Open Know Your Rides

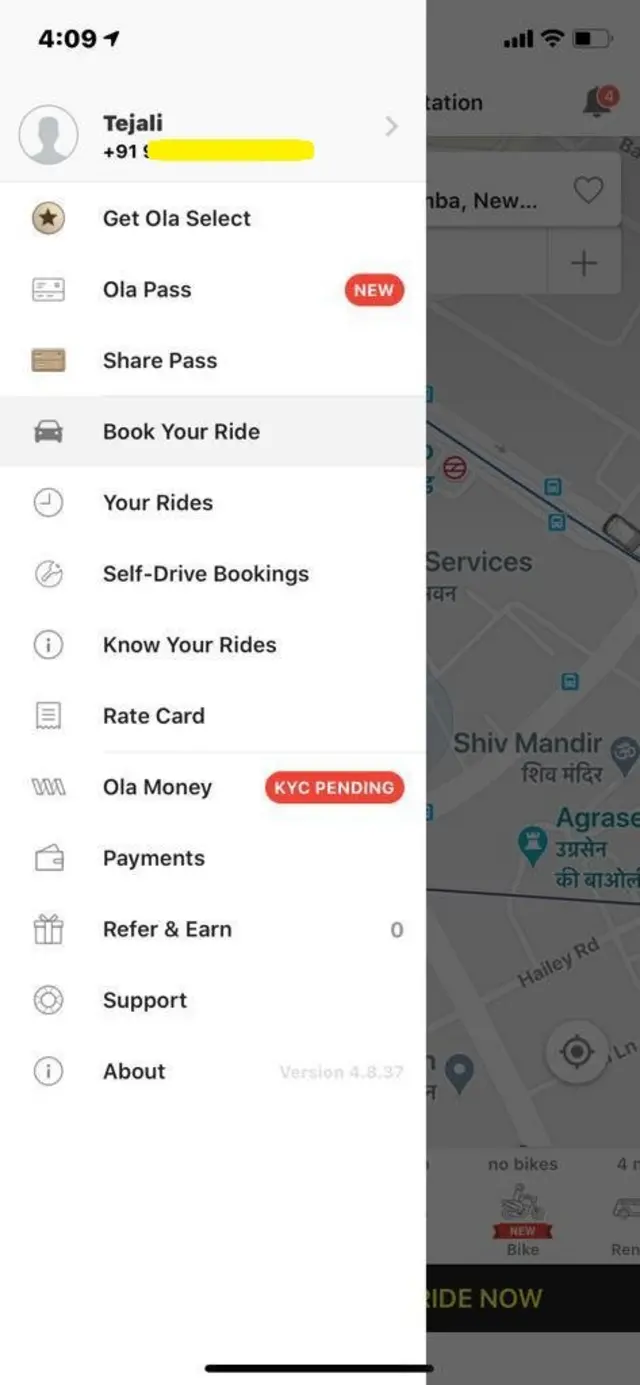click(189, 645)
